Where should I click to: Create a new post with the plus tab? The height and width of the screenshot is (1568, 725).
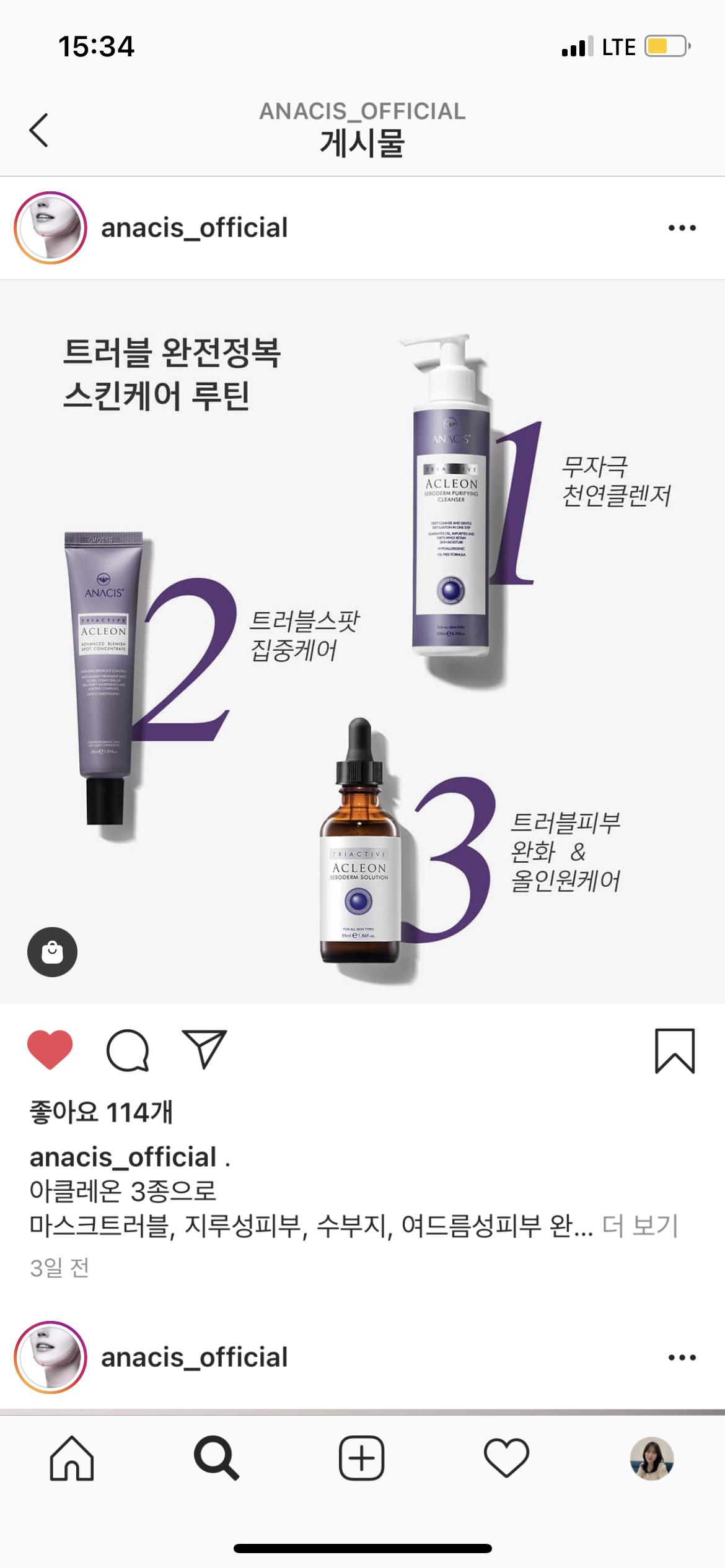361,1458
